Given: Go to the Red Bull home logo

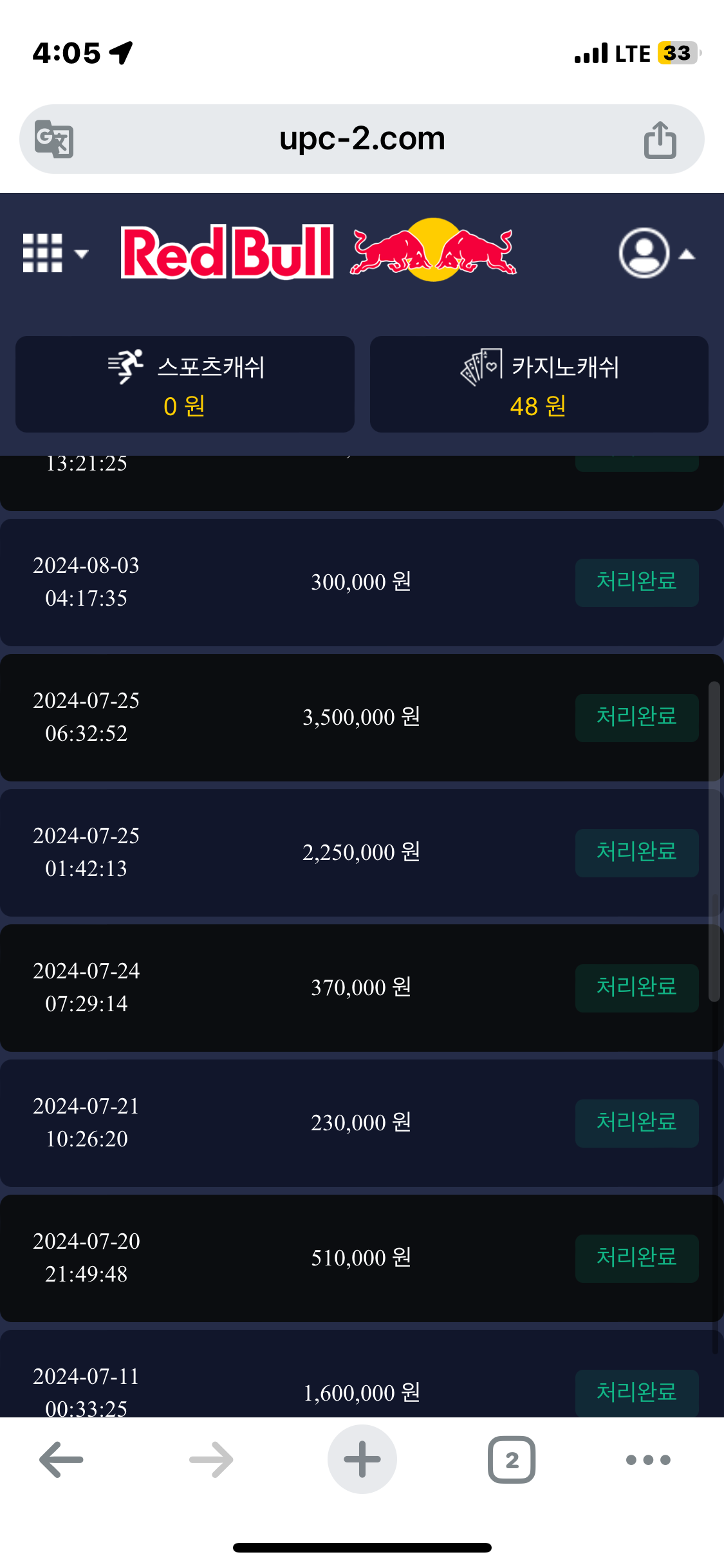Looking at the screenshot, I should pyautogui.click(x=319, y=252).
